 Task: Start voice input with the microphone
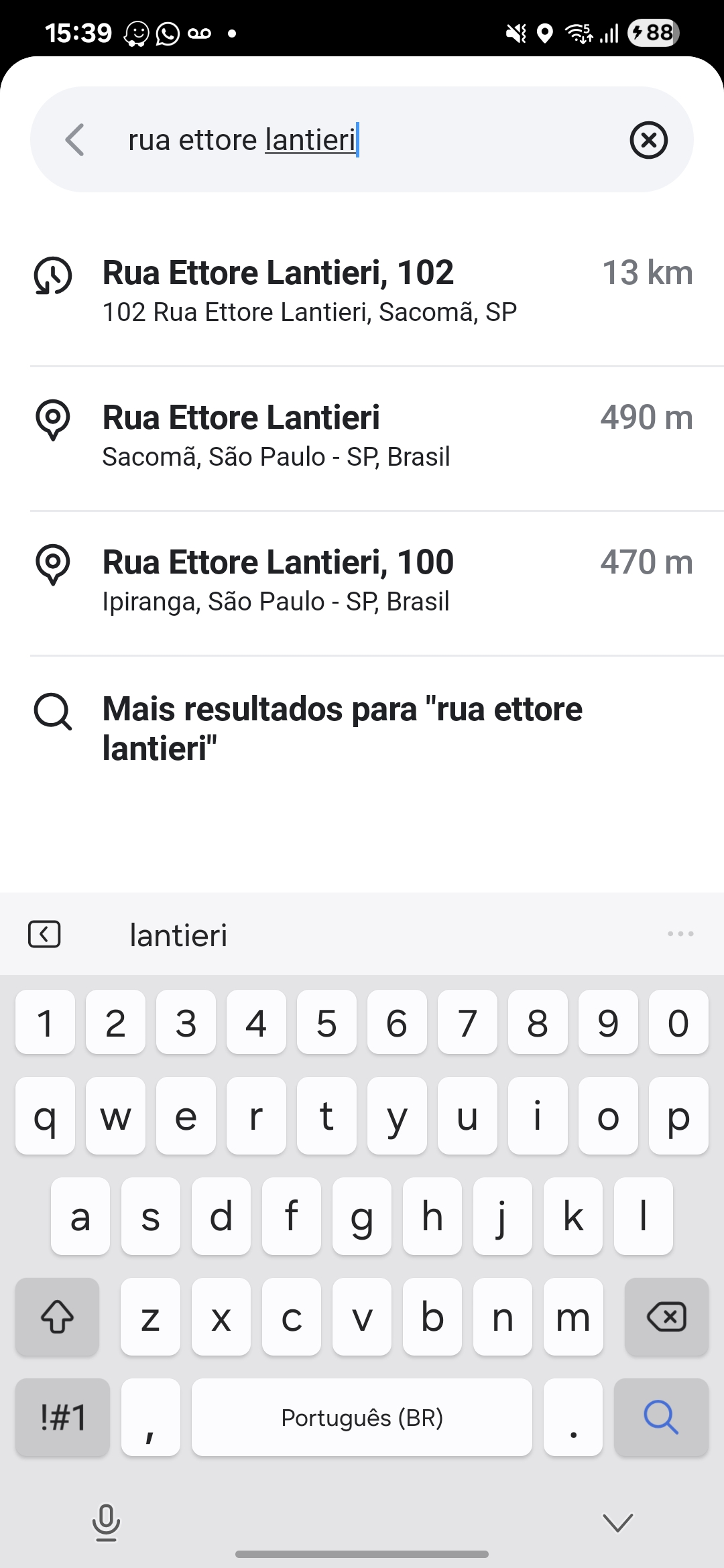point(106,1522)
